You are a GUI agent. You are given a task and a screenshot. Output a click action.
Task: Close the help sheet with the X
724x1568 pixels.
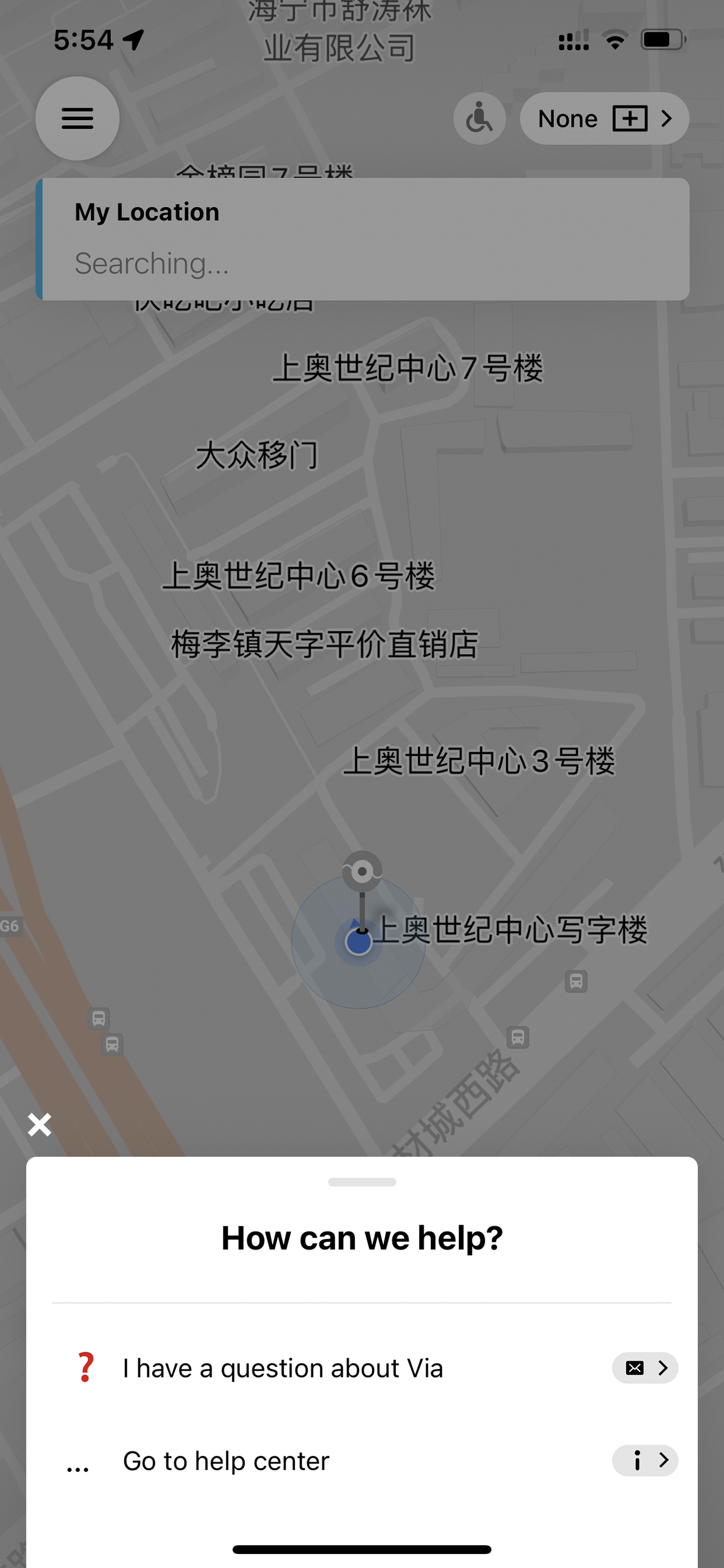(40, 1124)
